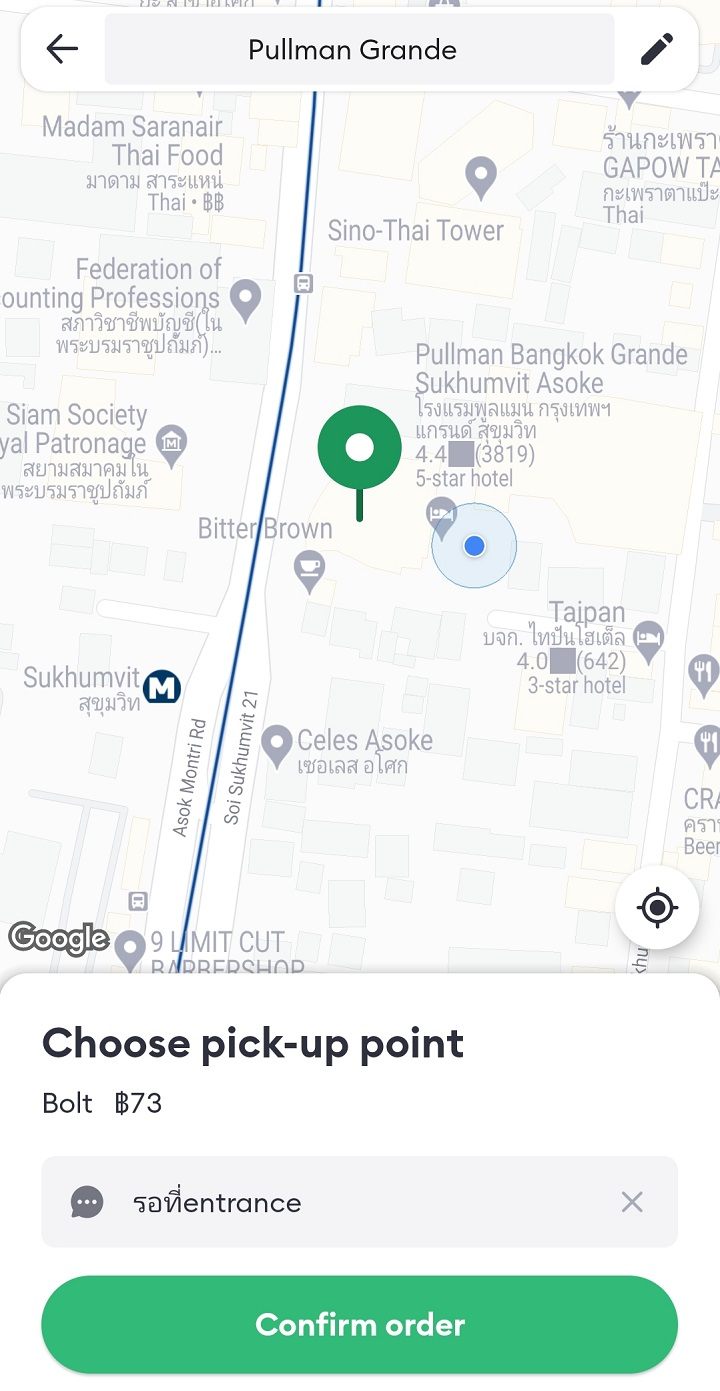This screenshot has height=1391, width=720.
Task: Clear the driver note text
Action: pyautogui.click(x=632, y=1201)
